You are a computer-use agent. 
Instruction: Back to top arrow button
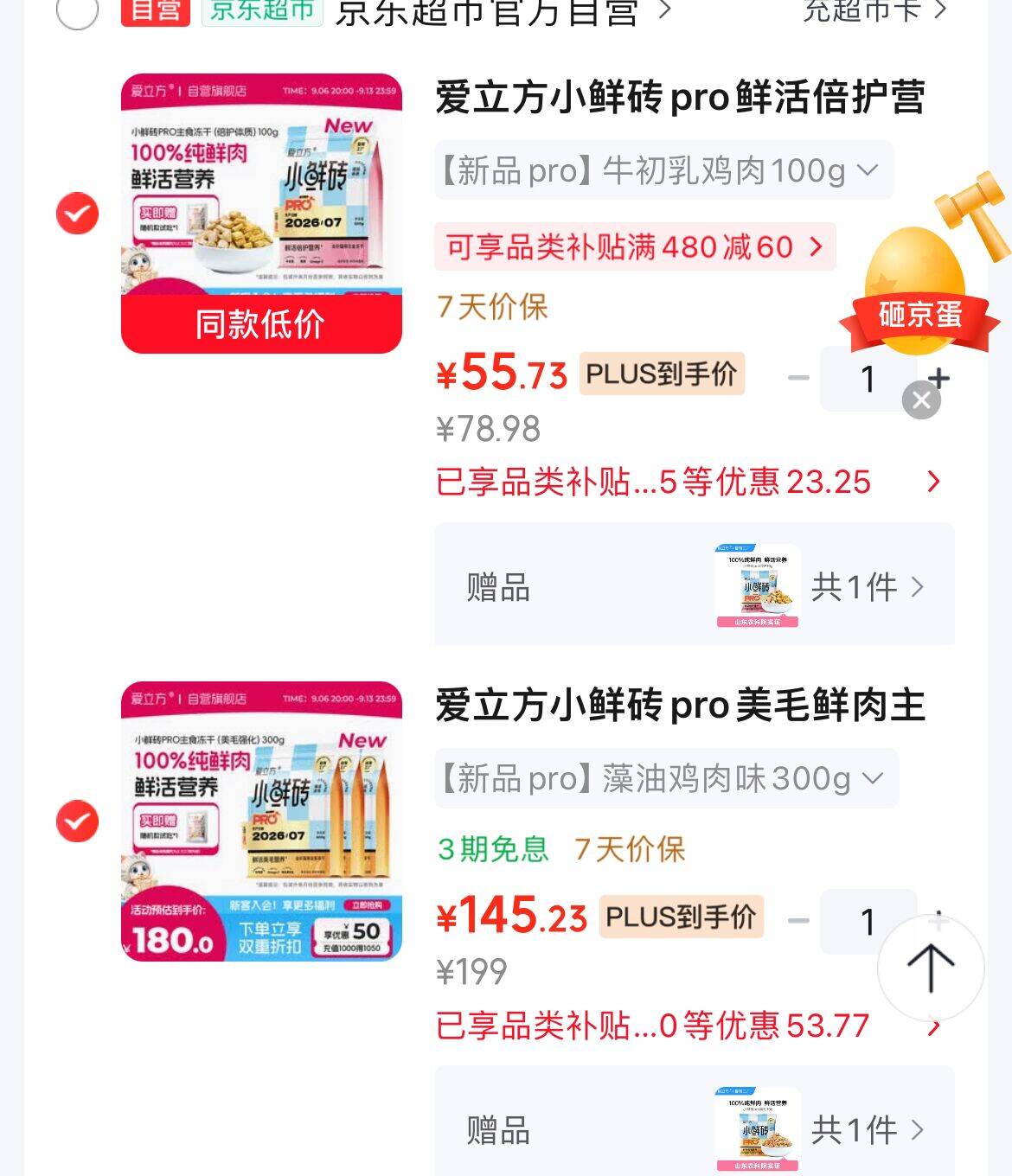tap(931, 968)
